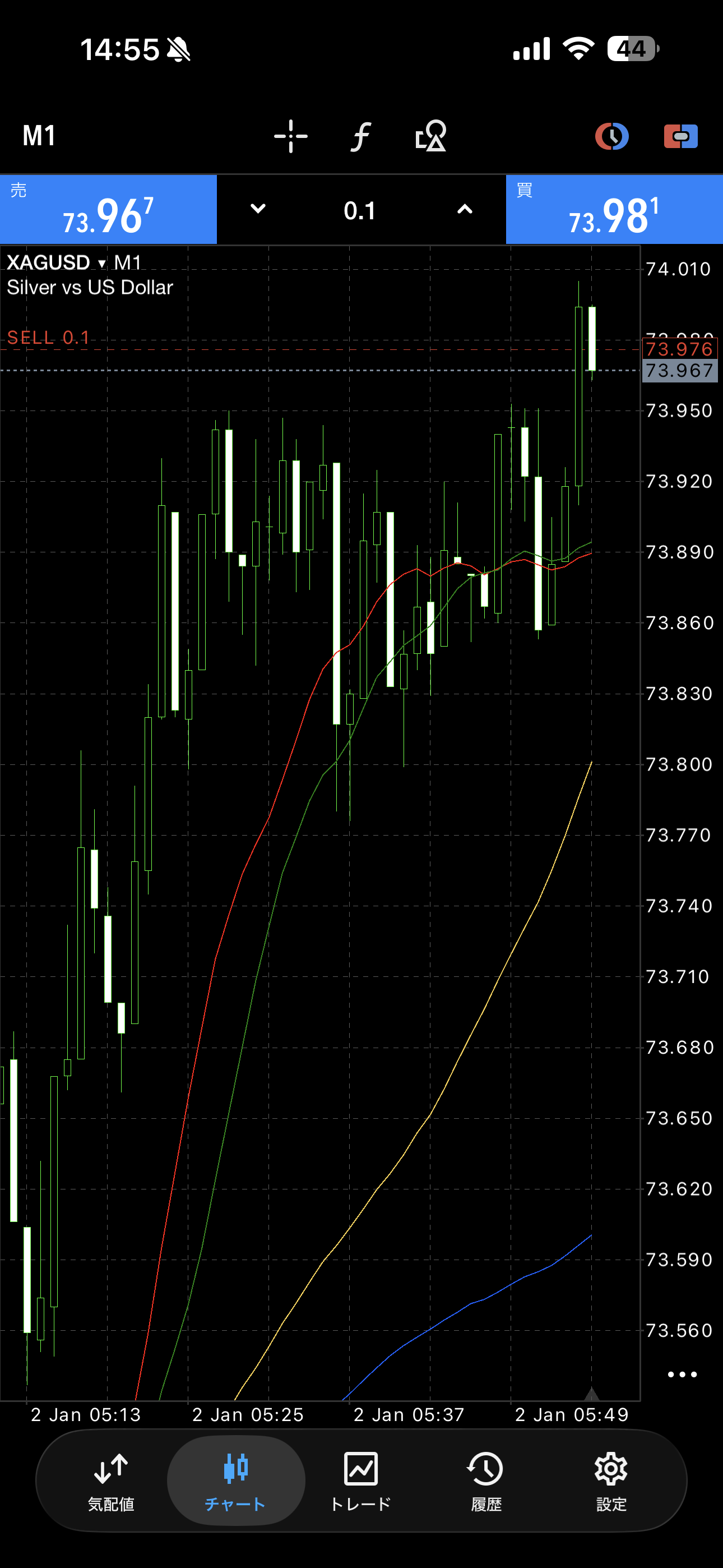This screenshot has width=723, height=1568.
Task: Open the indicators function menu
Action: pyautogui.click(x=361, y=136)
